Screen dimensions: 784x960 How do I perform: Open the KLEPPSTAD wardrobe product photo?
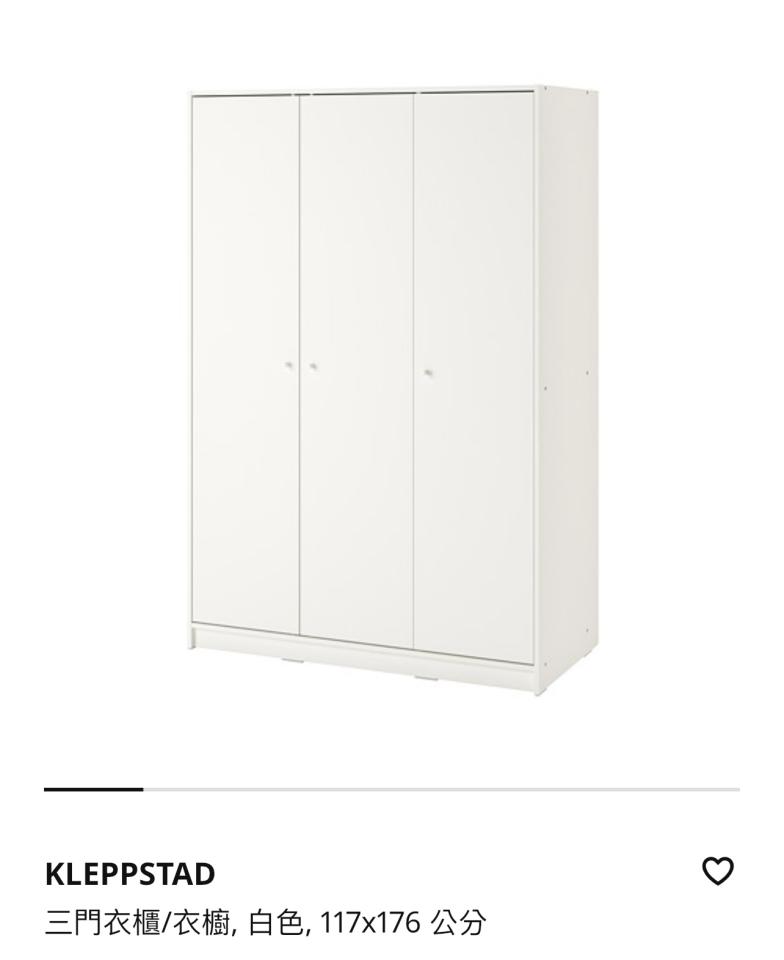(x=392, y=390)
